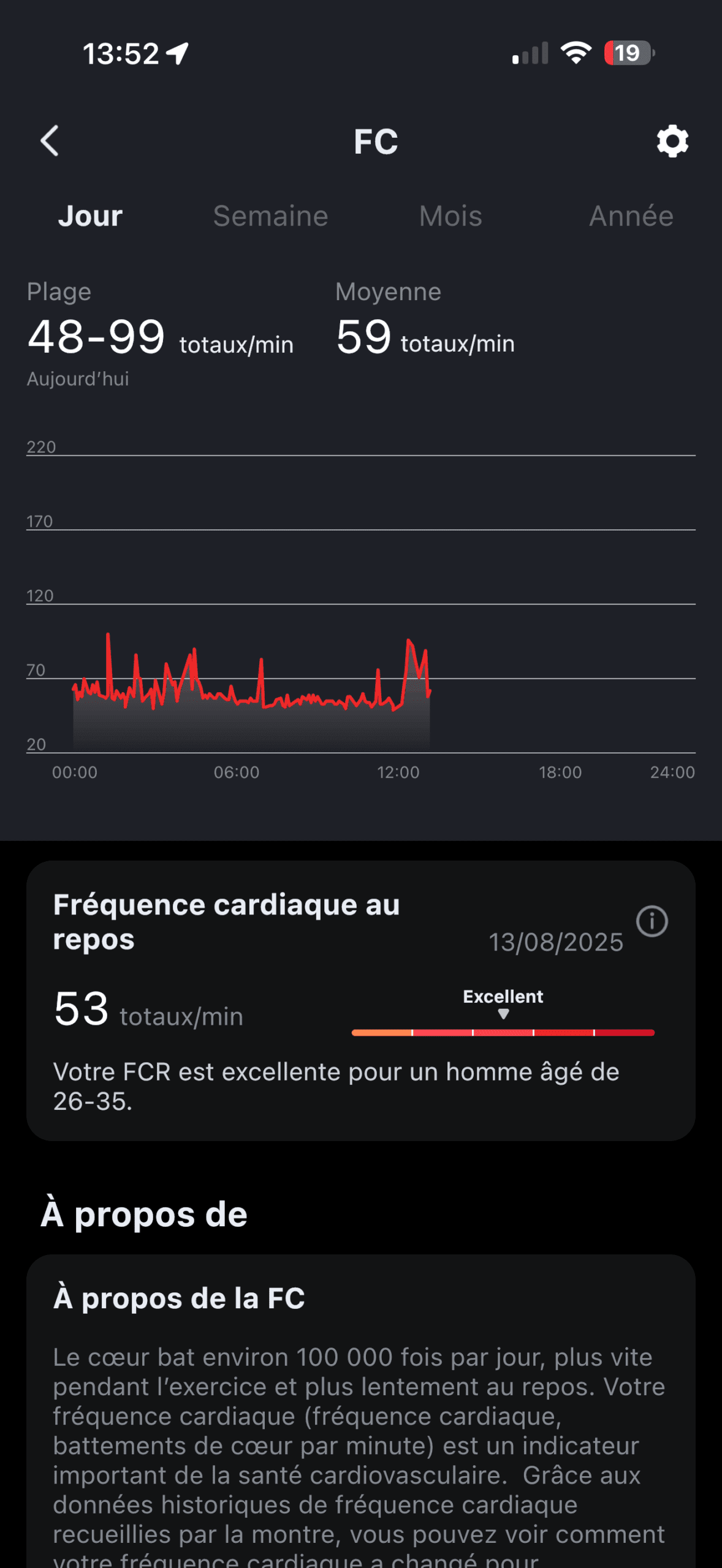Show the Année heart rate view
Image resolution: width=722 pixels, height=1568 pixels.
pyautogui.click(x=631, y=216)
